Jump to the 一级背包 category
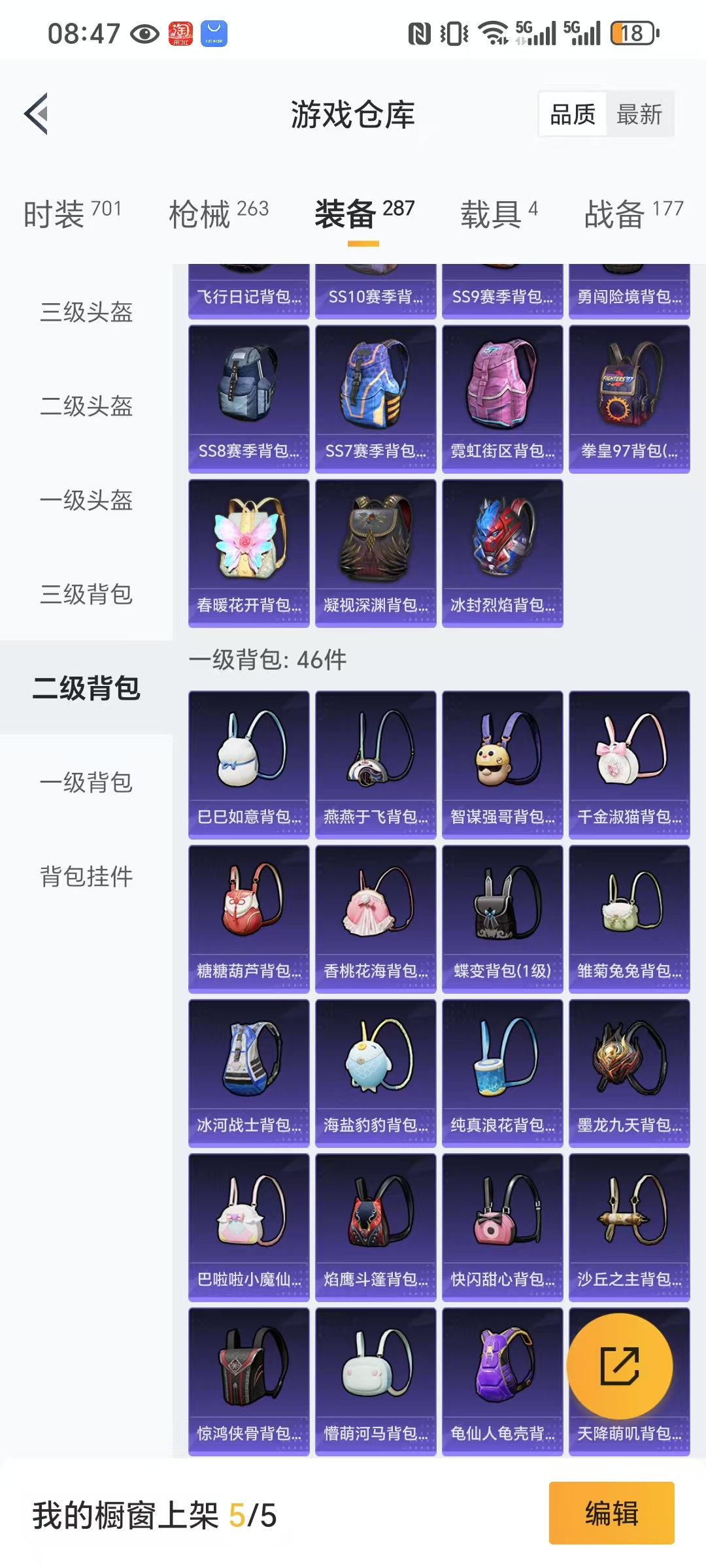The image size is (706, 1568). (x=86, y=782)
